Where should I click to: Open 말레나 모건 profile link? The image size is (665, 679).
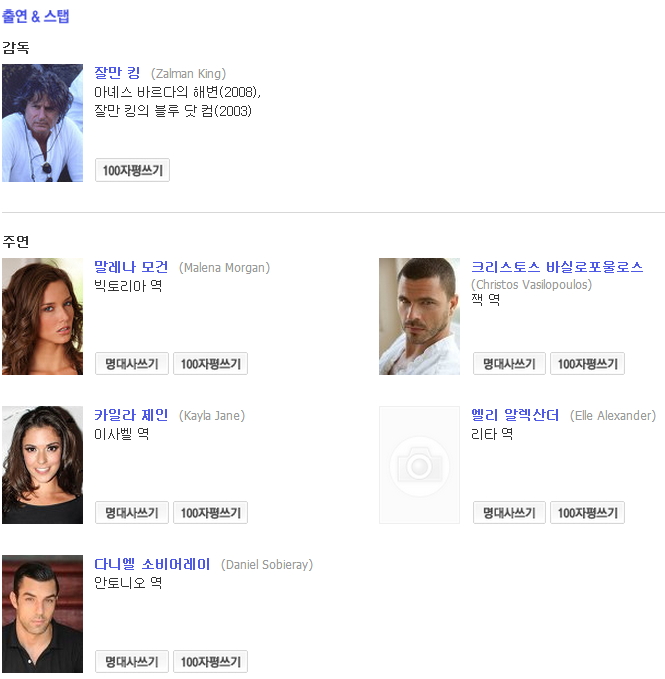coord(131,267)
